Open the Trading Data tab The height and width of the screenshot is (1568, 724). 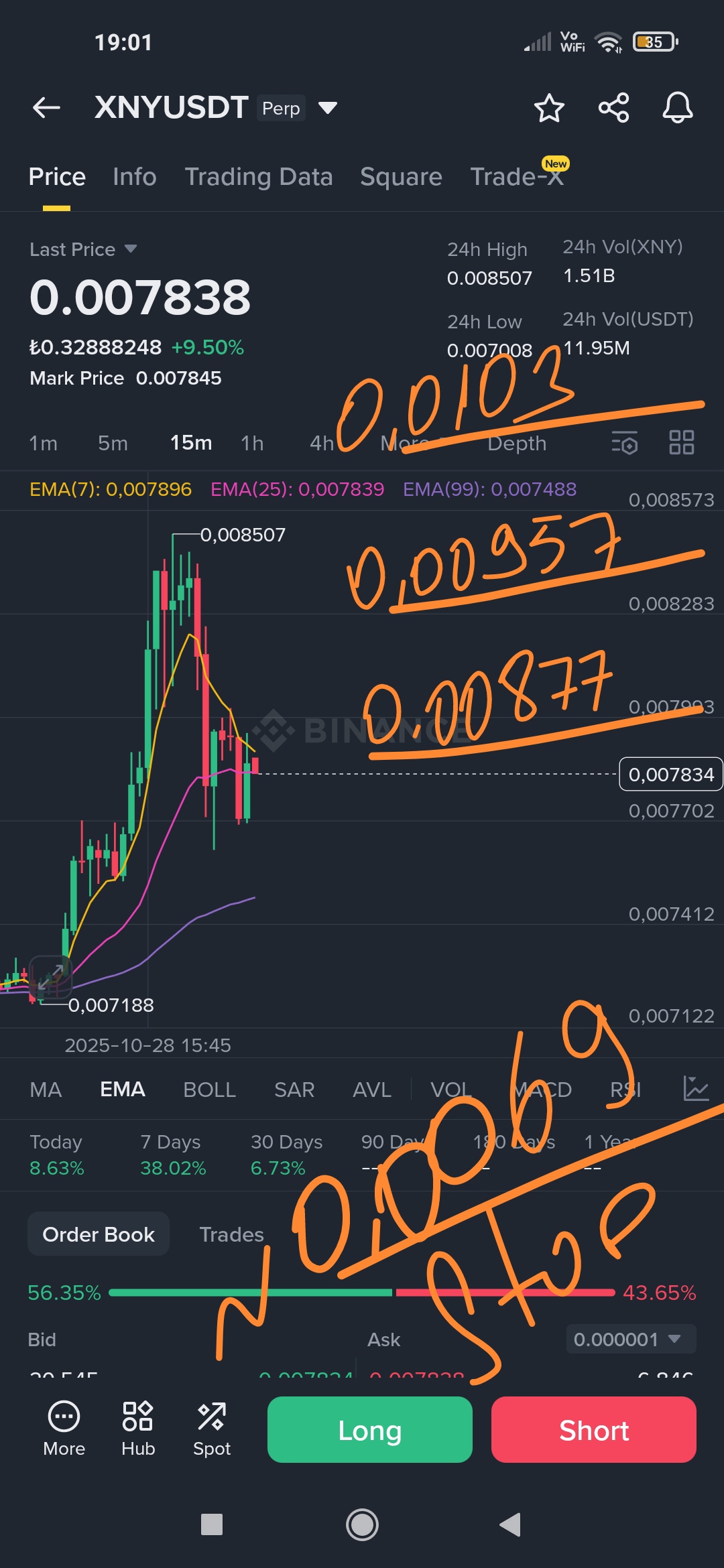click(258, 177)
